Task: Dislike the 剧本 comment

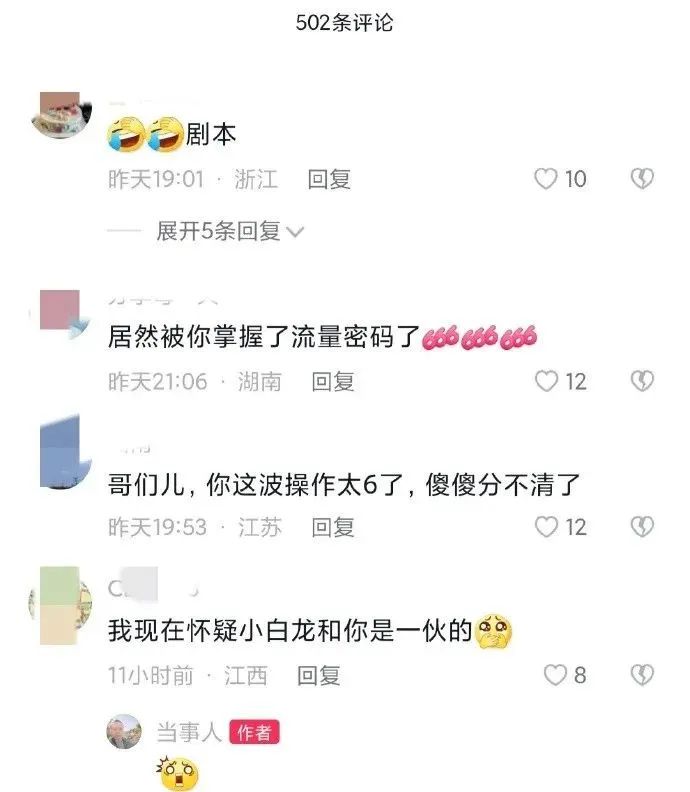Action: click(x=641, y=180)
